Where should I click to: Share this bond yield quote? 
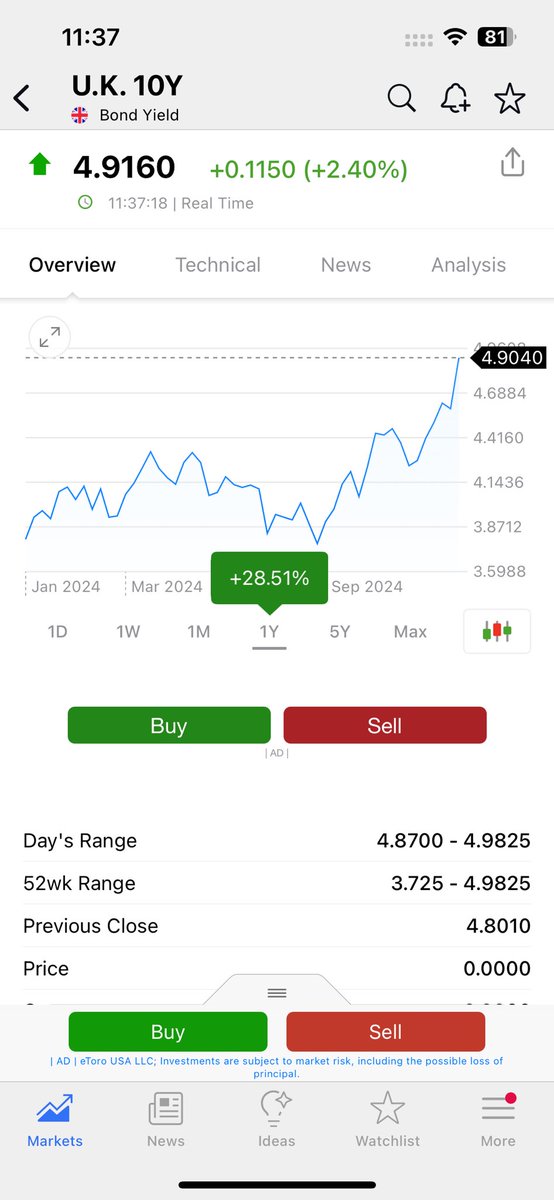pos(512,162)
